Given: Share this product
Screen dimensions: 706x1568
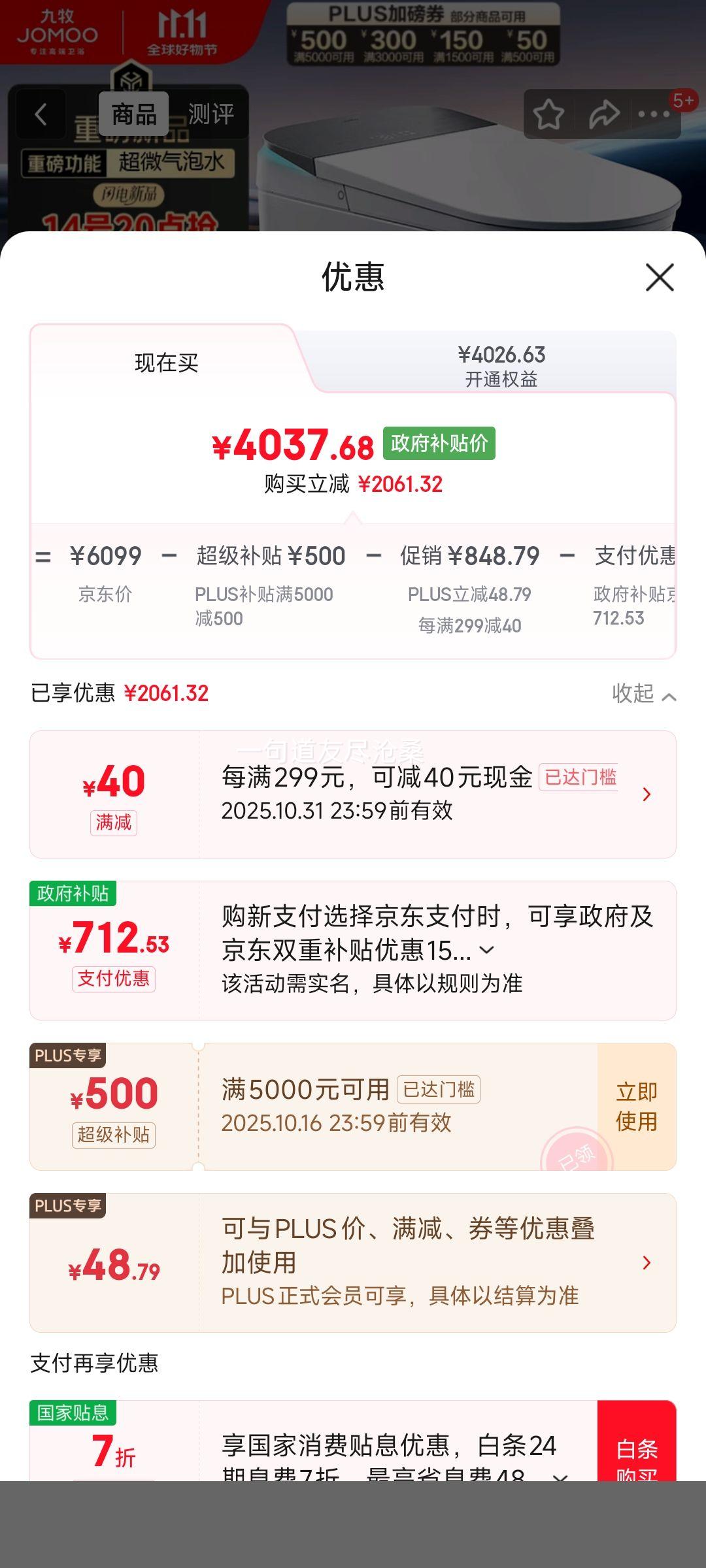Looking at the screenshot, I should coord(603,115).
